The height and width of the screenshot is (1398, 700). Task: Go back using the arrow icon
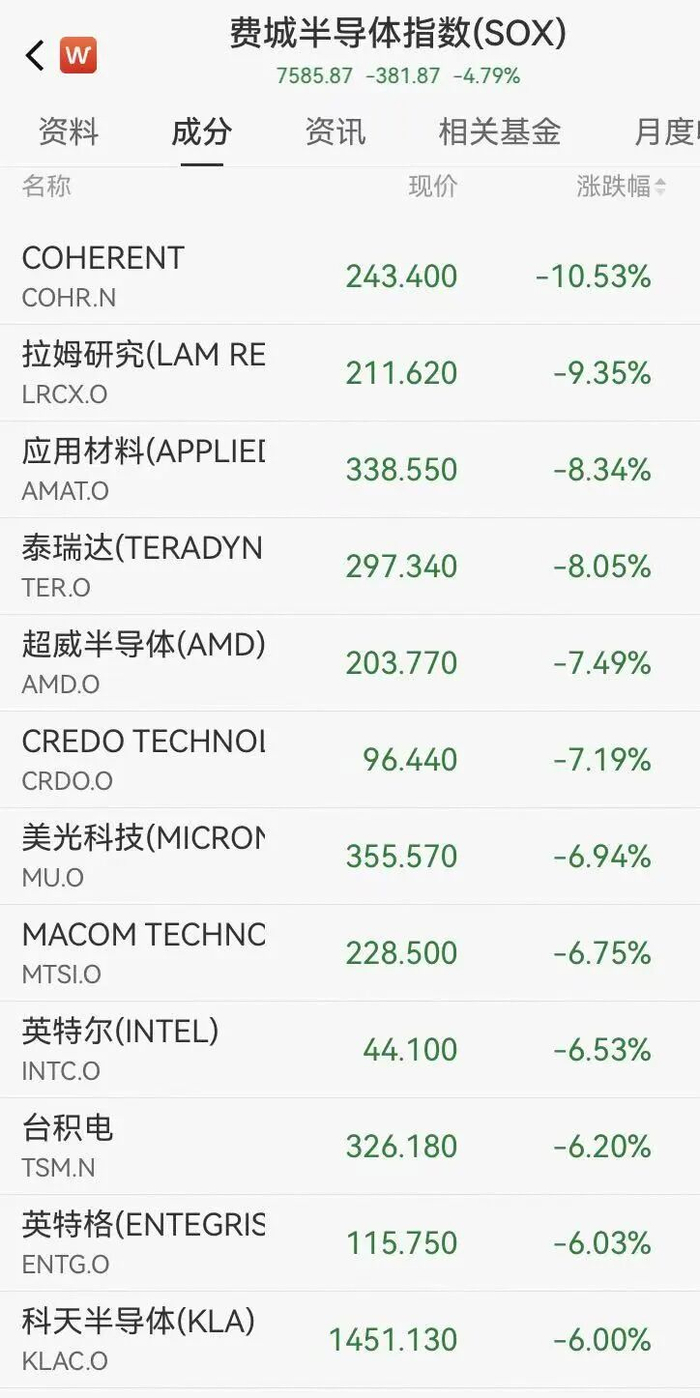click(x=36, y=56)
